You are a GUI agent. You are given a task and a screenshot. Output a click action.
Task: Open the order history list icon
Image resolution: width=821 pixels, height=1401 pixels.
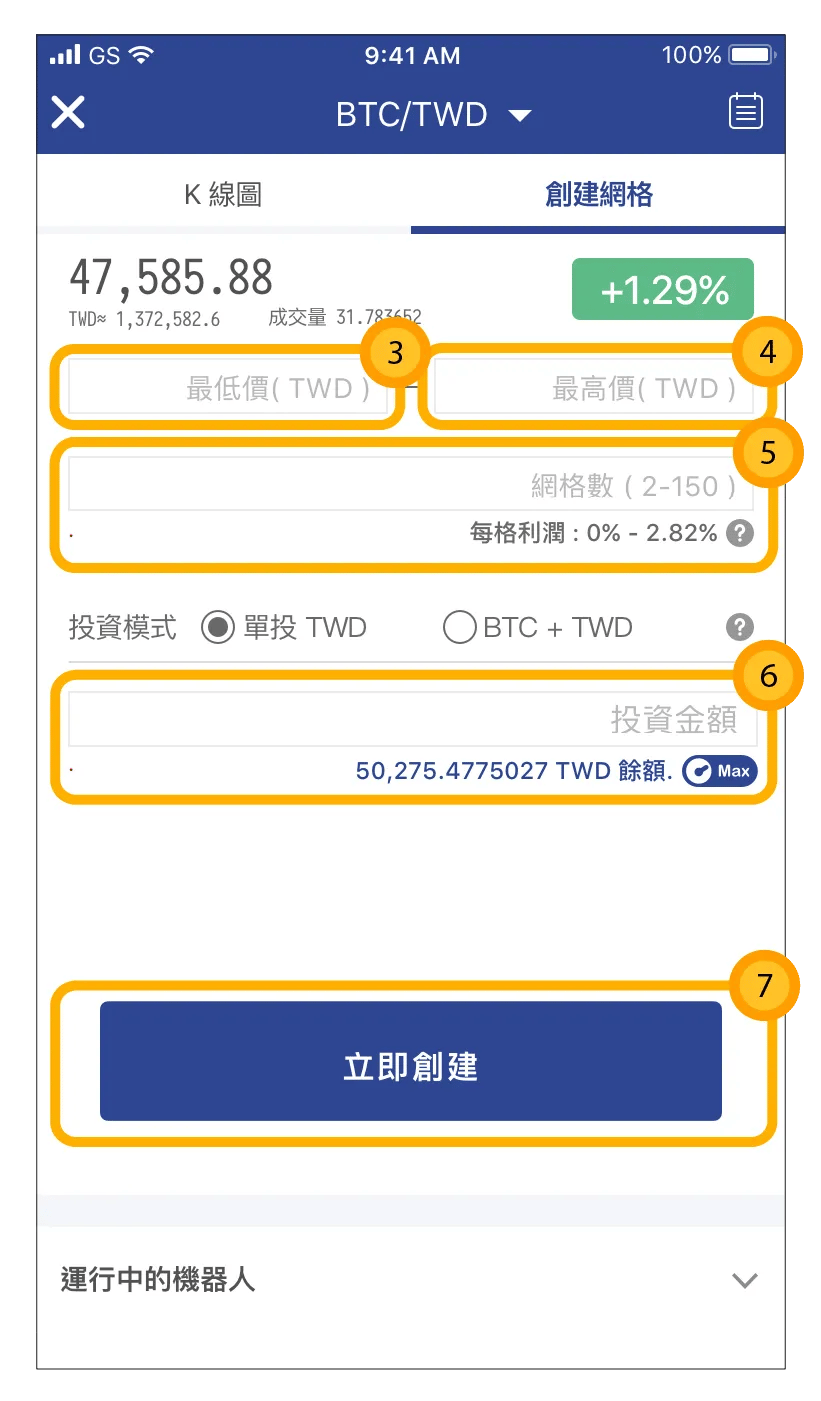tap(745, 111)
